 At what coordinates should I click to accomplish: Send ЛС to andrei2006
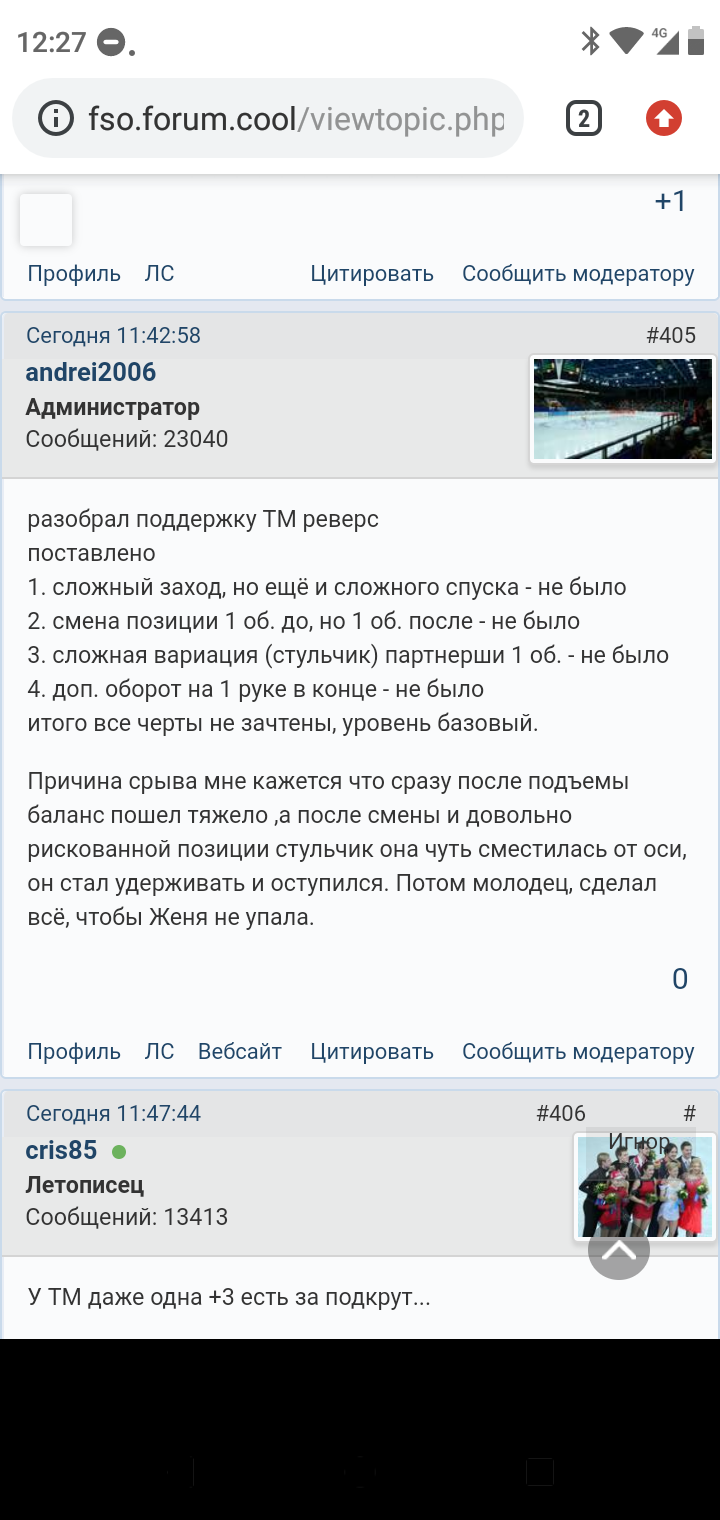159,1051
